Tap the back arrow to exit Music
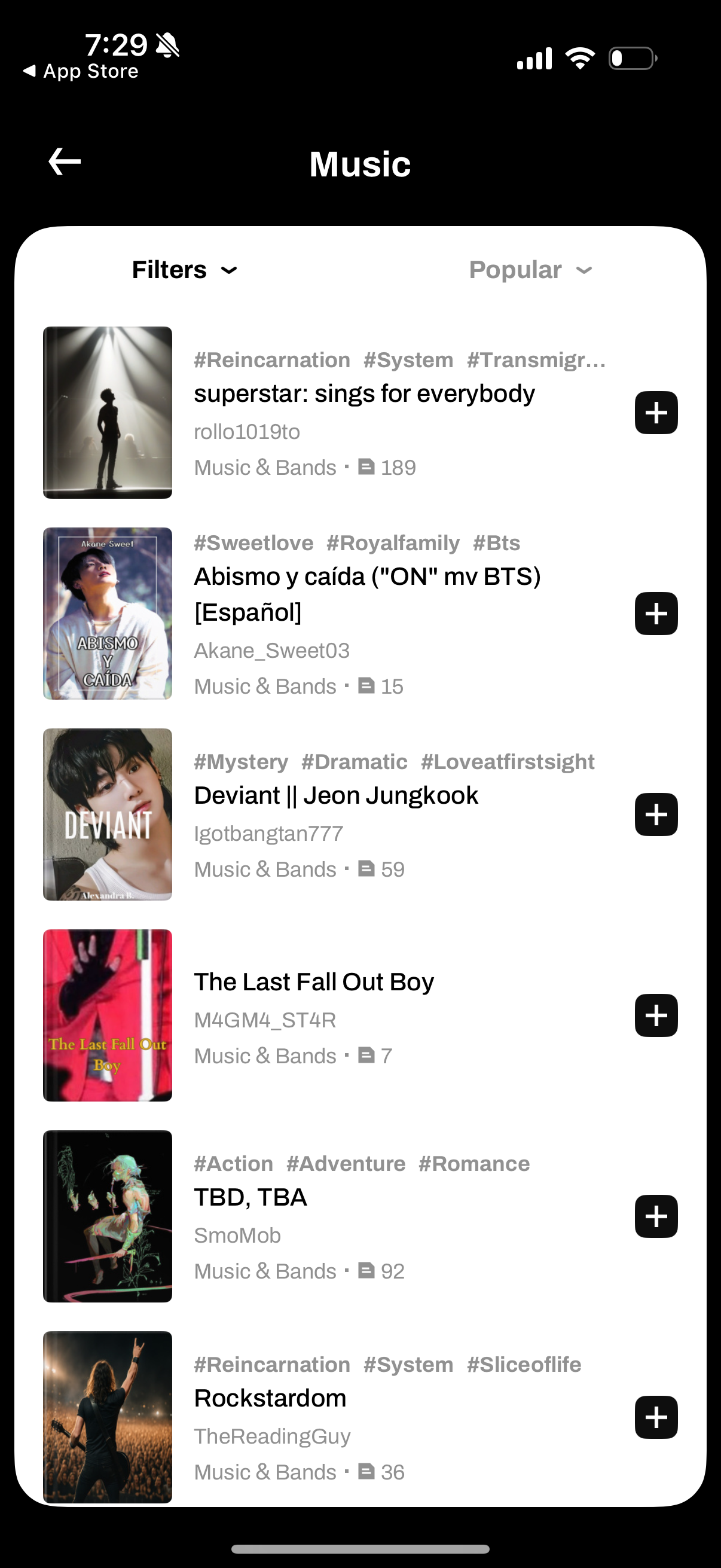The image size is (721, 1568). 64,161
